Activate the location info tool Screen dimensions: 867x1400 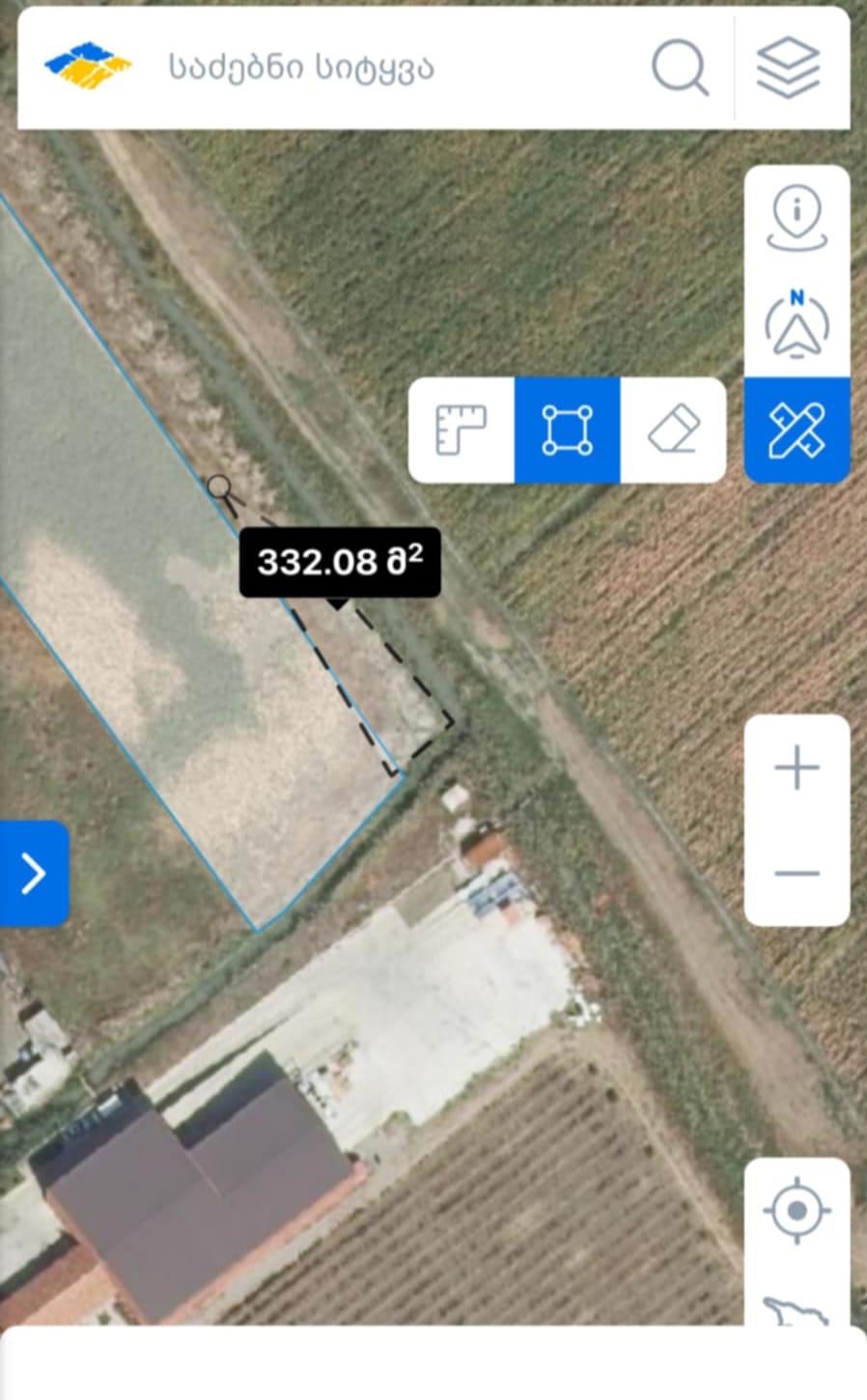point(797,218)
